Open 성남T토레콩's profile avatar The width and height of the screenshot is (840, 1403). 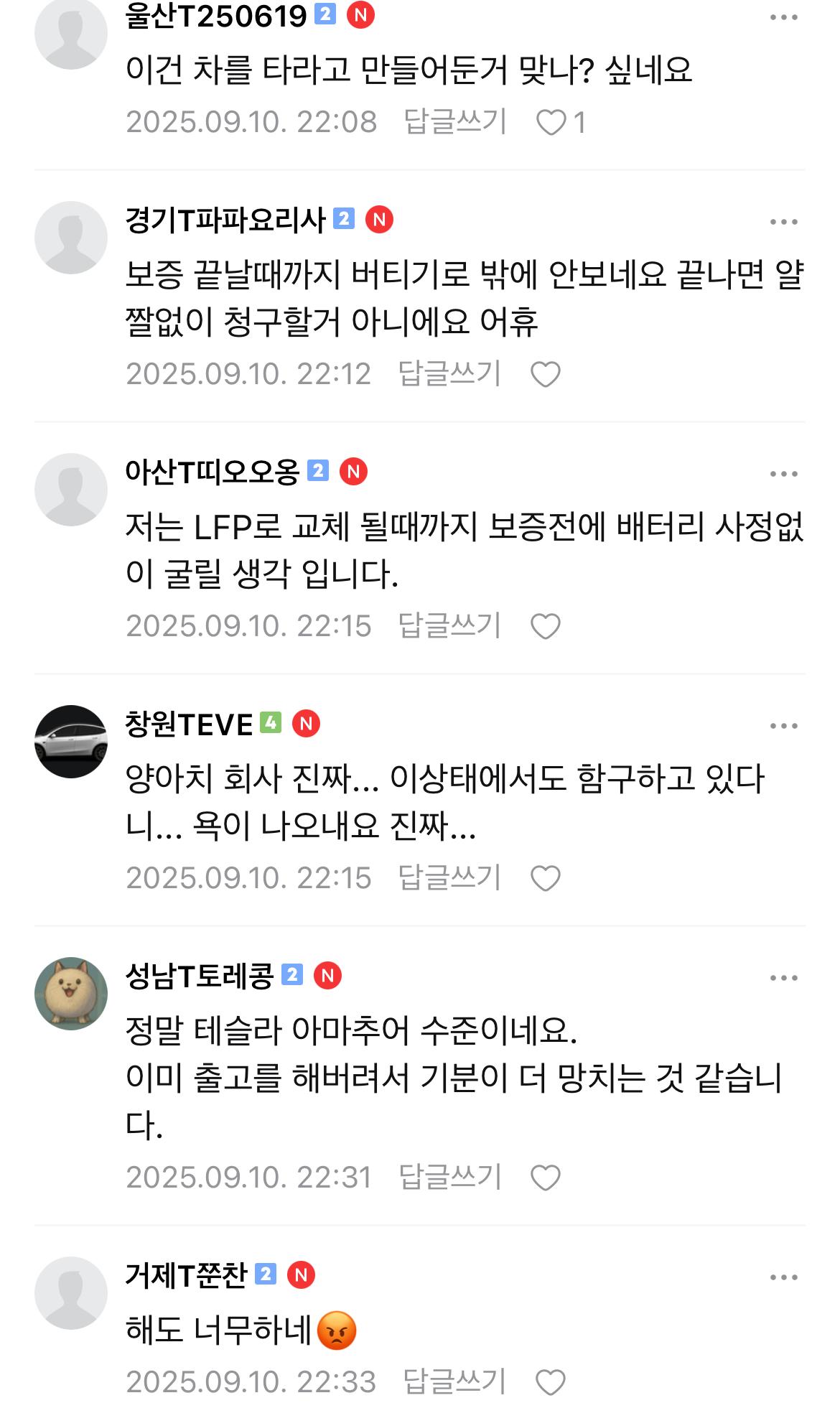coord(71,994)
